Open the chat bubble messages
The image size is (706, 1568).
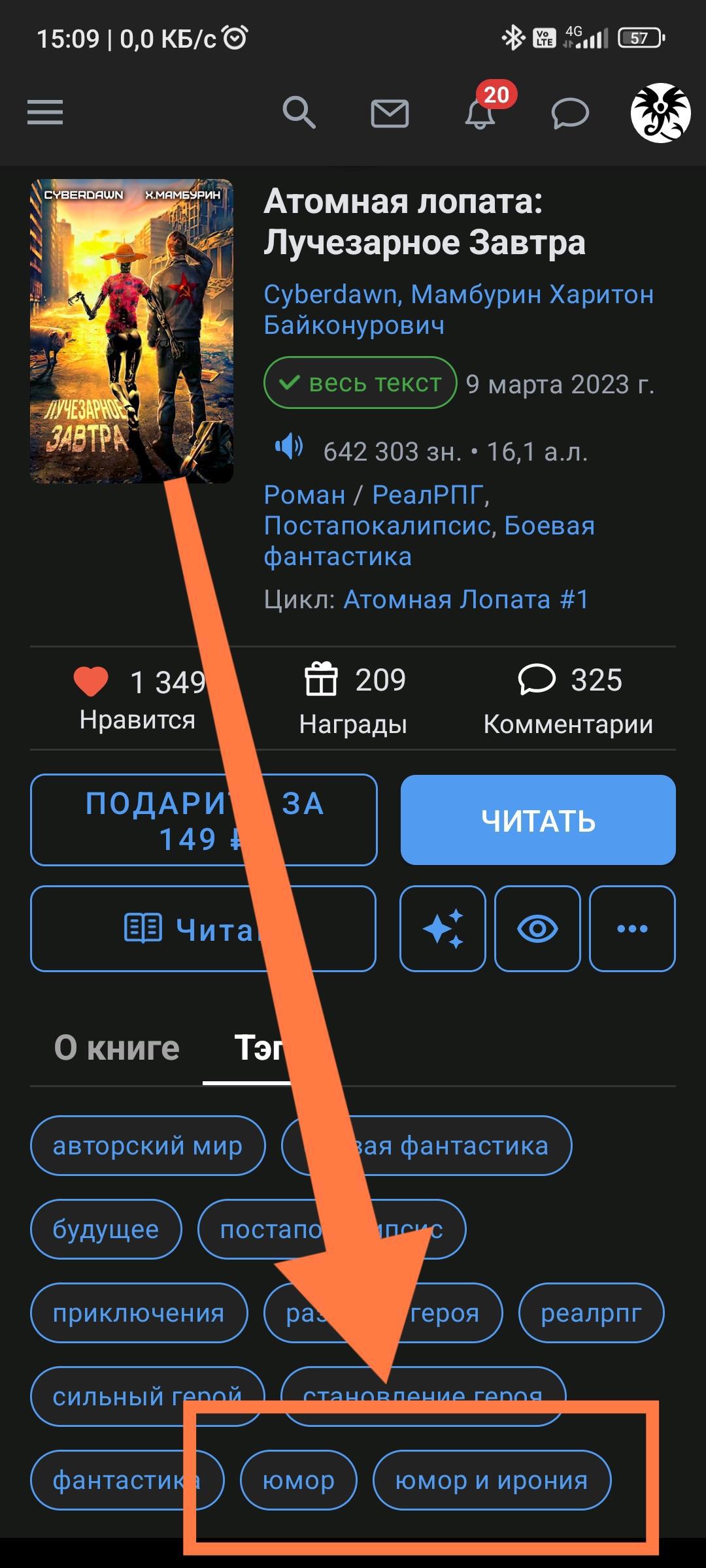(570, 114)
